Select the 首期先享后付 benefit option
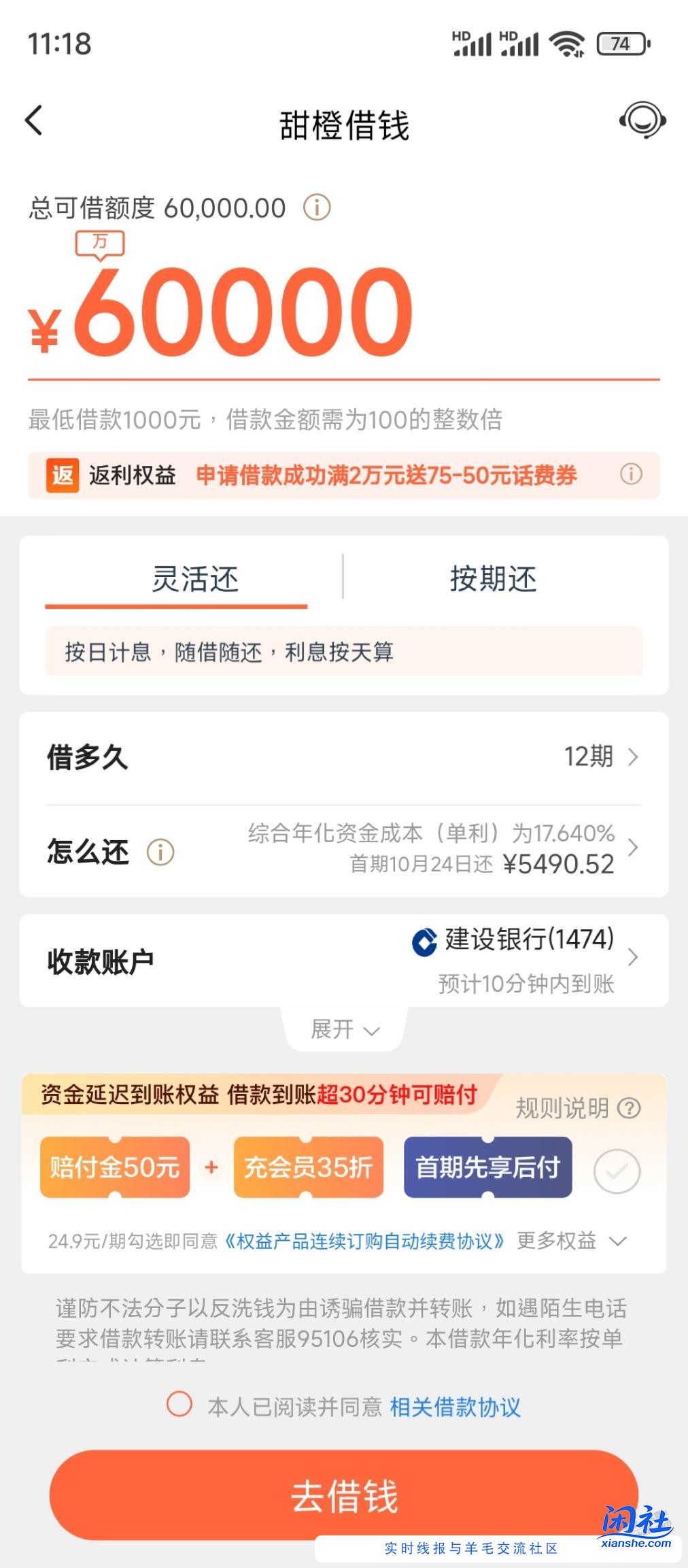Image resolution: width=688 pixels, height=1568 pixels. pos(487,1167)
